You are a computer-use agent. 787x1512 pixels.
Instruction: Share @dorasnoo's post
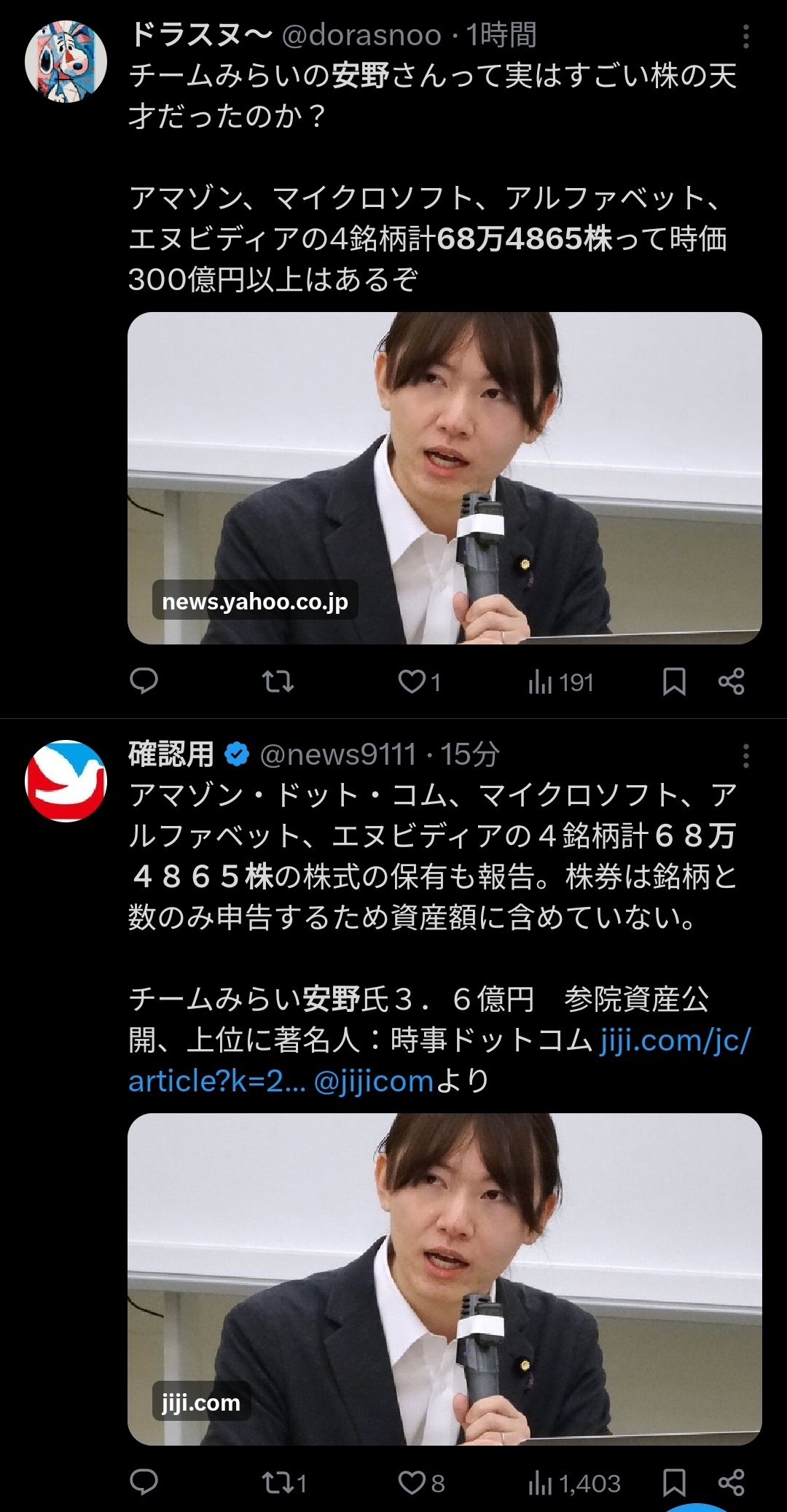coord(731,682)
